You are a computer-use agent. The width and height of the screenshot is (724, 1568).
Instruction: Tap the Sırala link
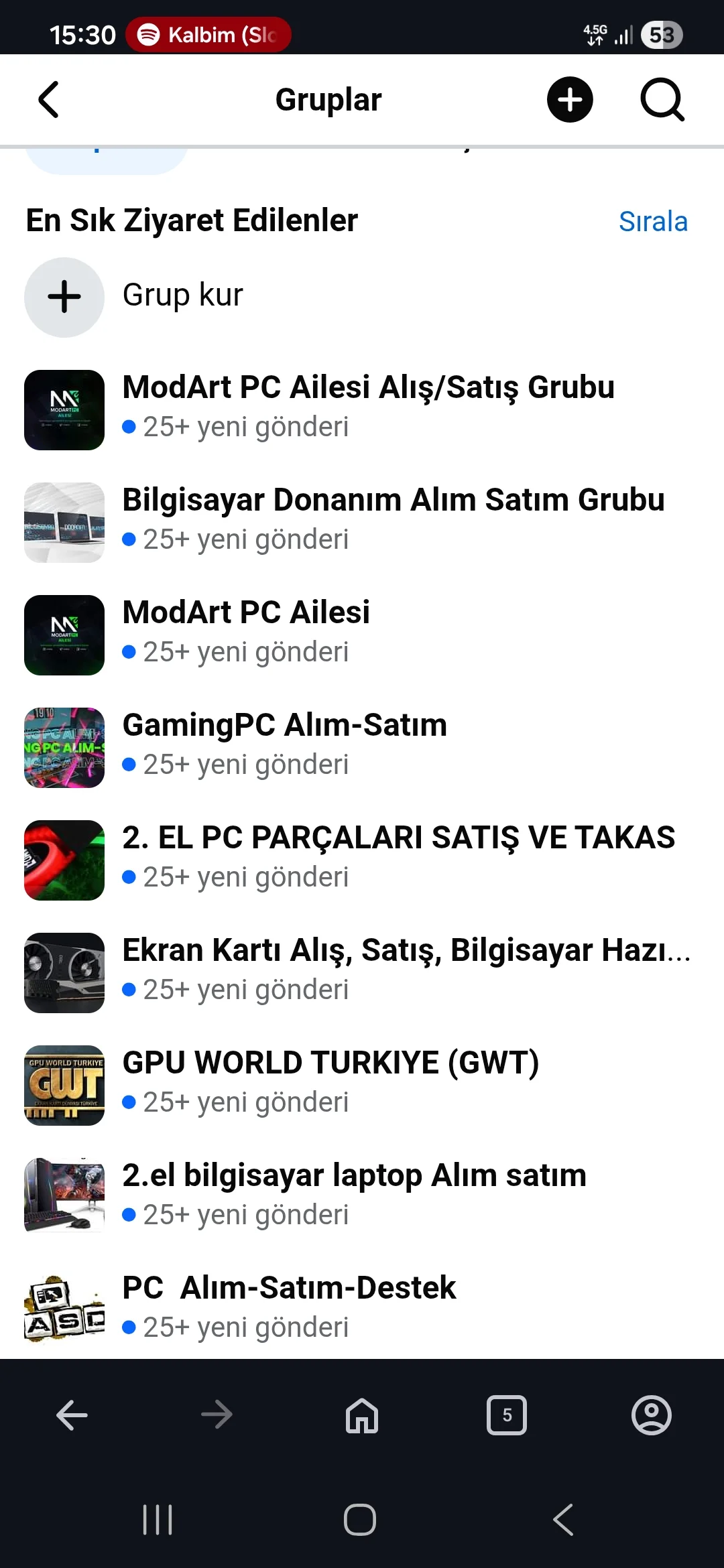click(x=653, y=222)
